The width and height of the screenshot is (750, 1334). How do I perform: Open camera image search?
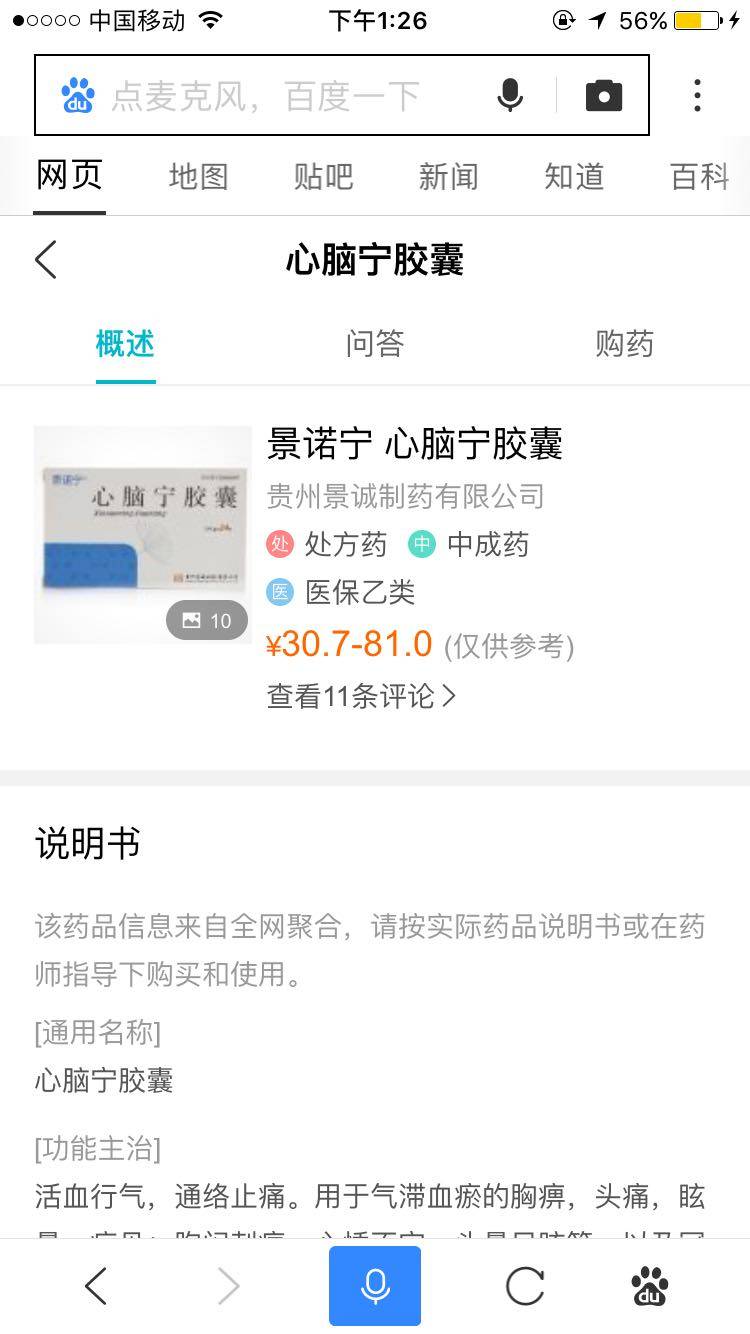(603, 96)
